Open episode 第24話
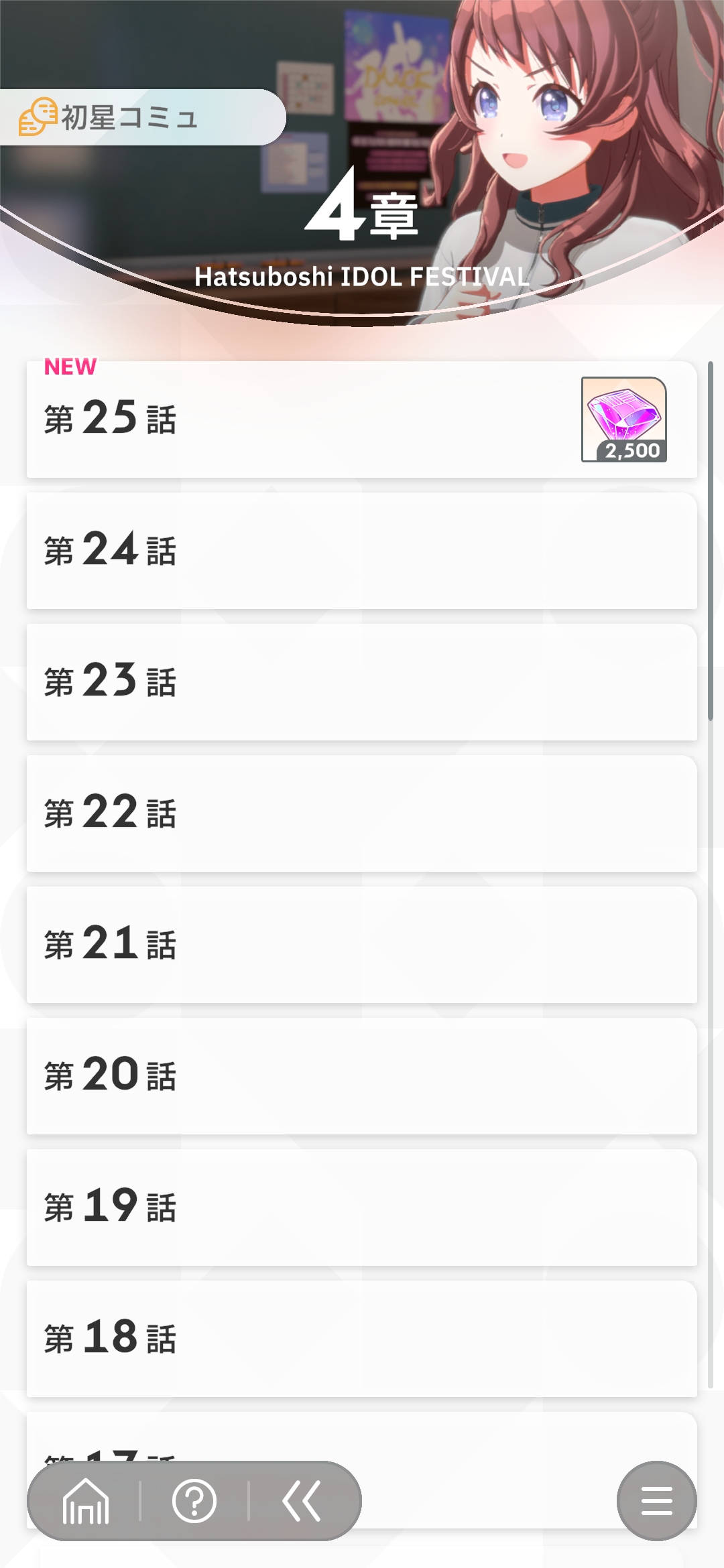 tap(362, 551)
